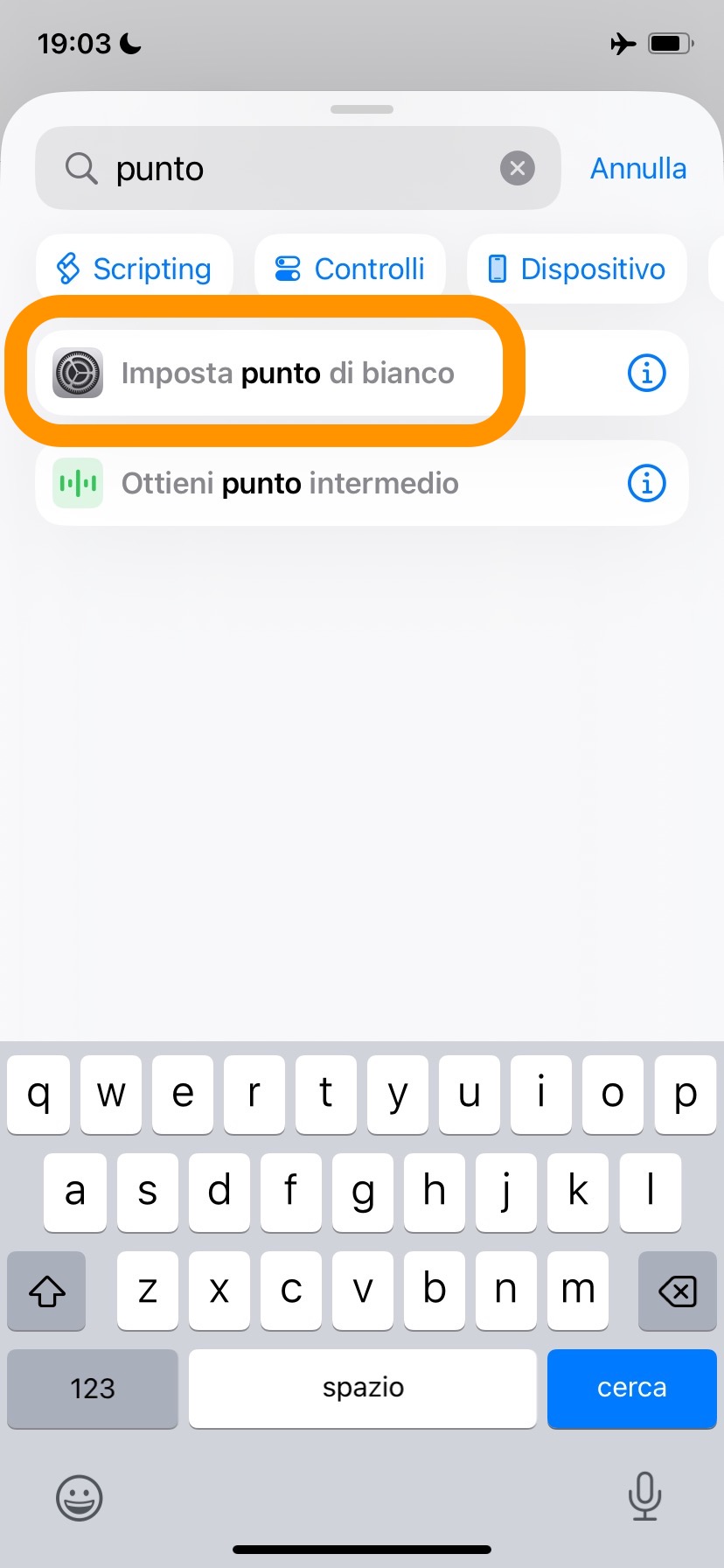724x1568 pixels.
Task: Select the action Ottieni punto intermedio
Action: coord(289,483)
